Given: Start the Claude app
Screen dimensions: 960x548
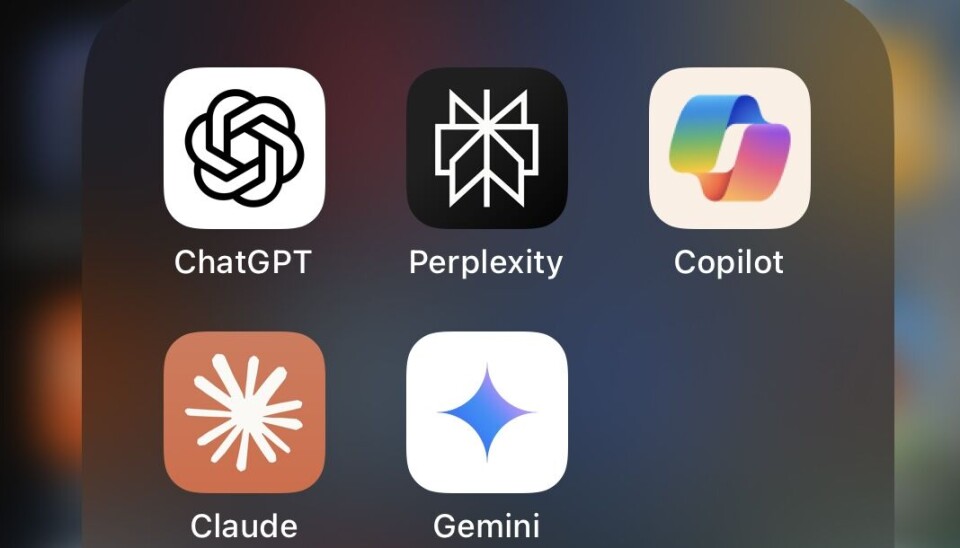Looking at the screenshot, I should 244,412.
